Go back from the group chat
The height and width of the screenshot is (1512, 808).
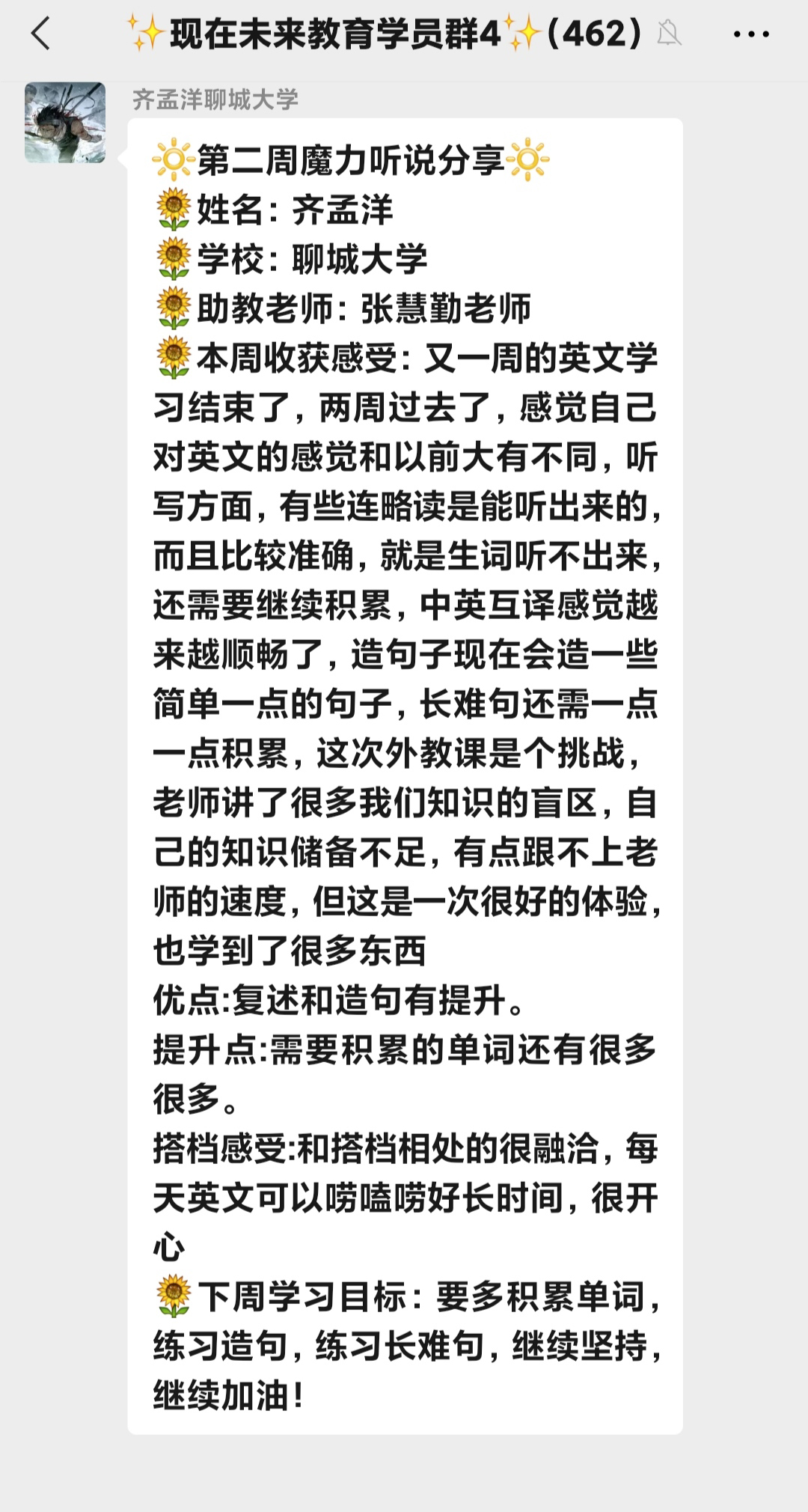pyautogui.click(x=40, y=34)
